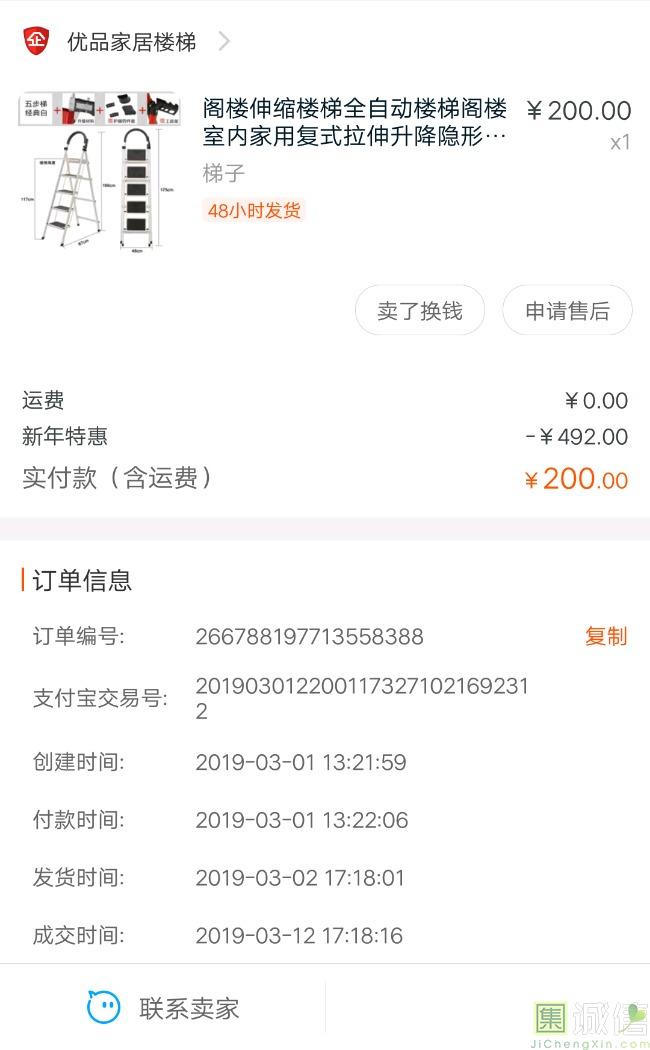The height and width of the screenshot is (1050, 650).
Task: Open the 阁楼伸缩楼梯 product title
Action: pos(355,122)
